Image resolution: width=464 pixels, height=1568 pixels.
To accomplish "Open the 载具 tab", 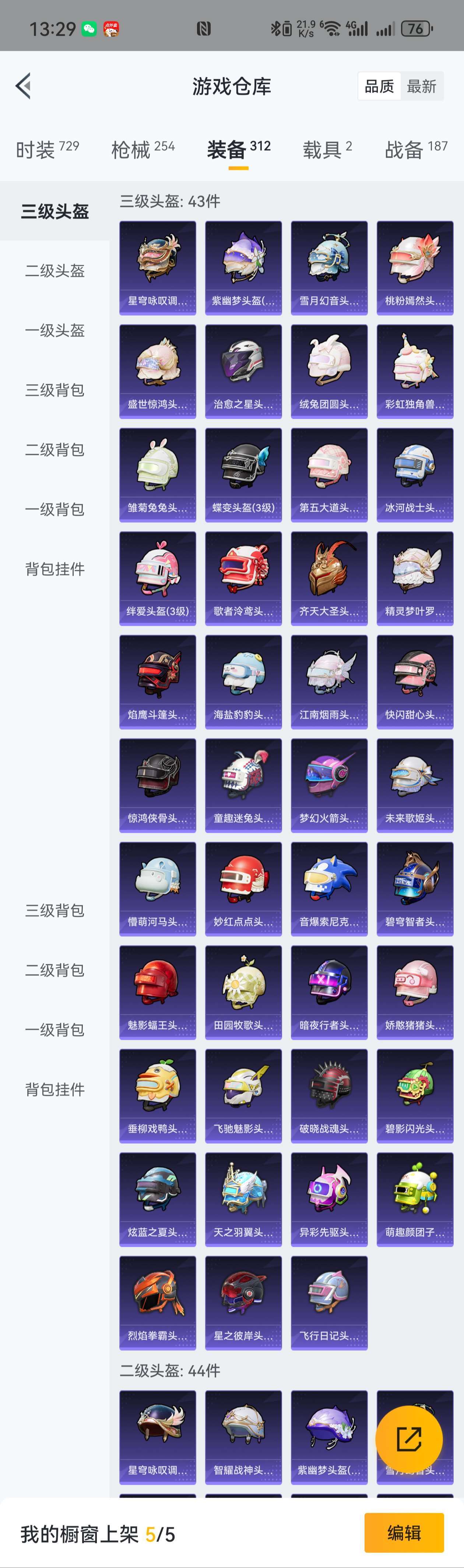I will [x=327, y=149].
